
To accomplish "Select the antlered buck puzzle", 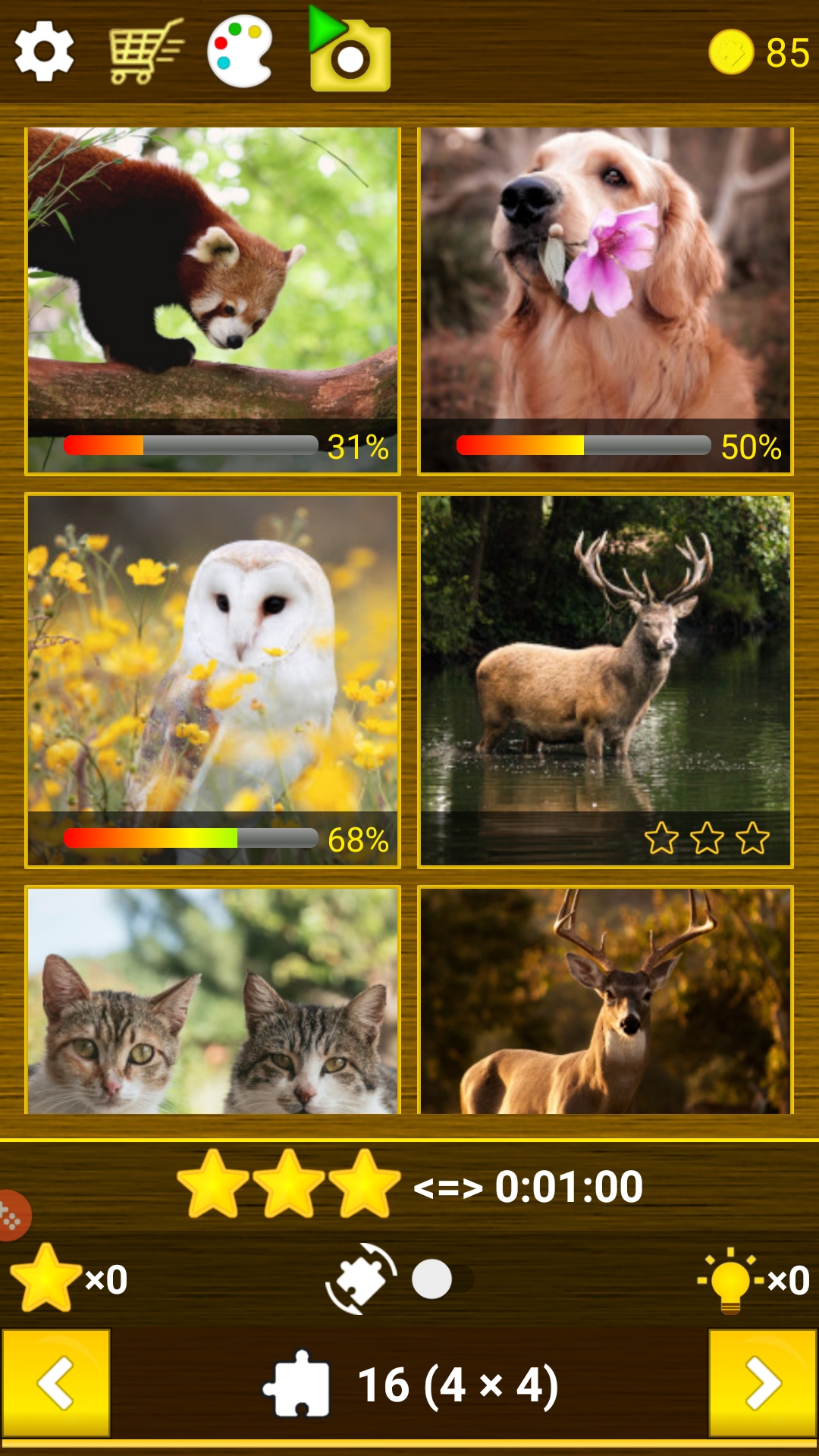I will point(605,999).
